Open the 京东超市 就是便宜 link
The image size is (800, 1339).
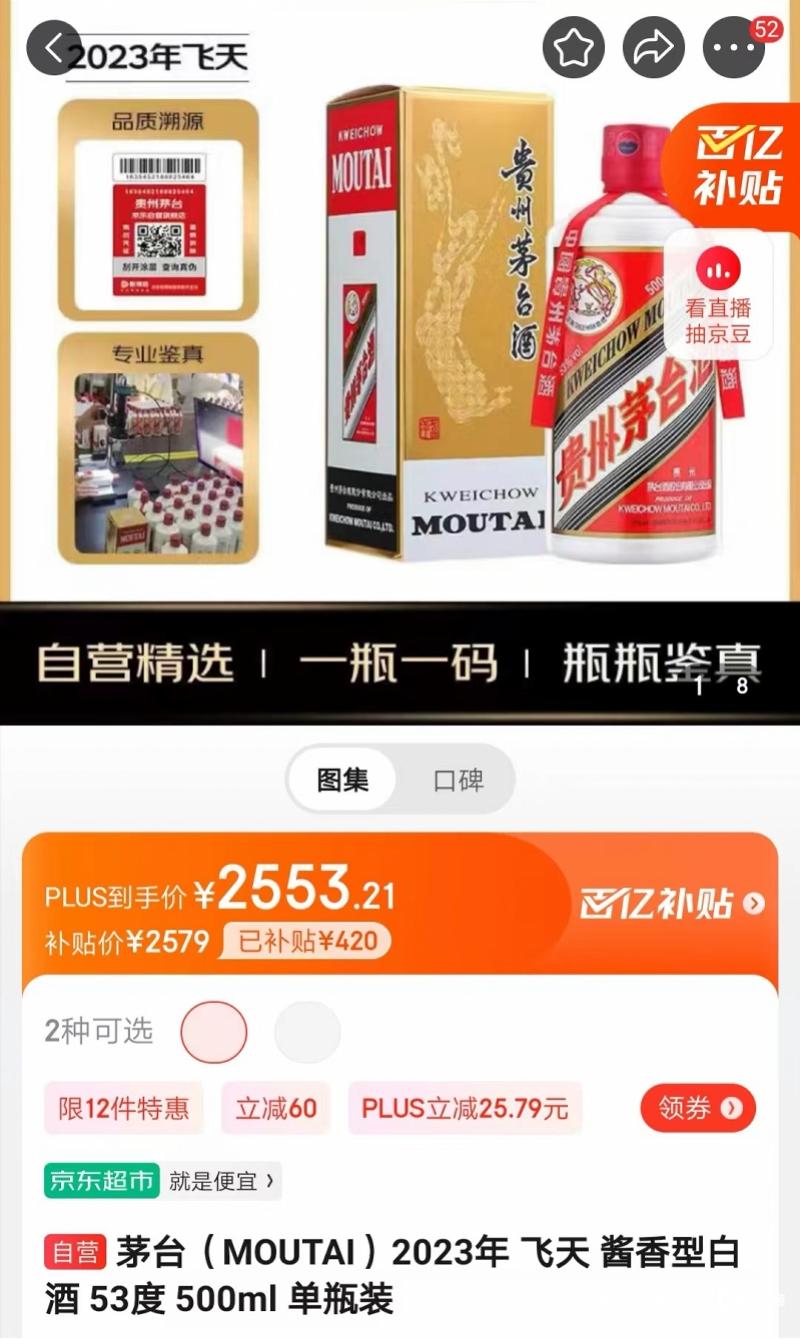click(163, 1181)
